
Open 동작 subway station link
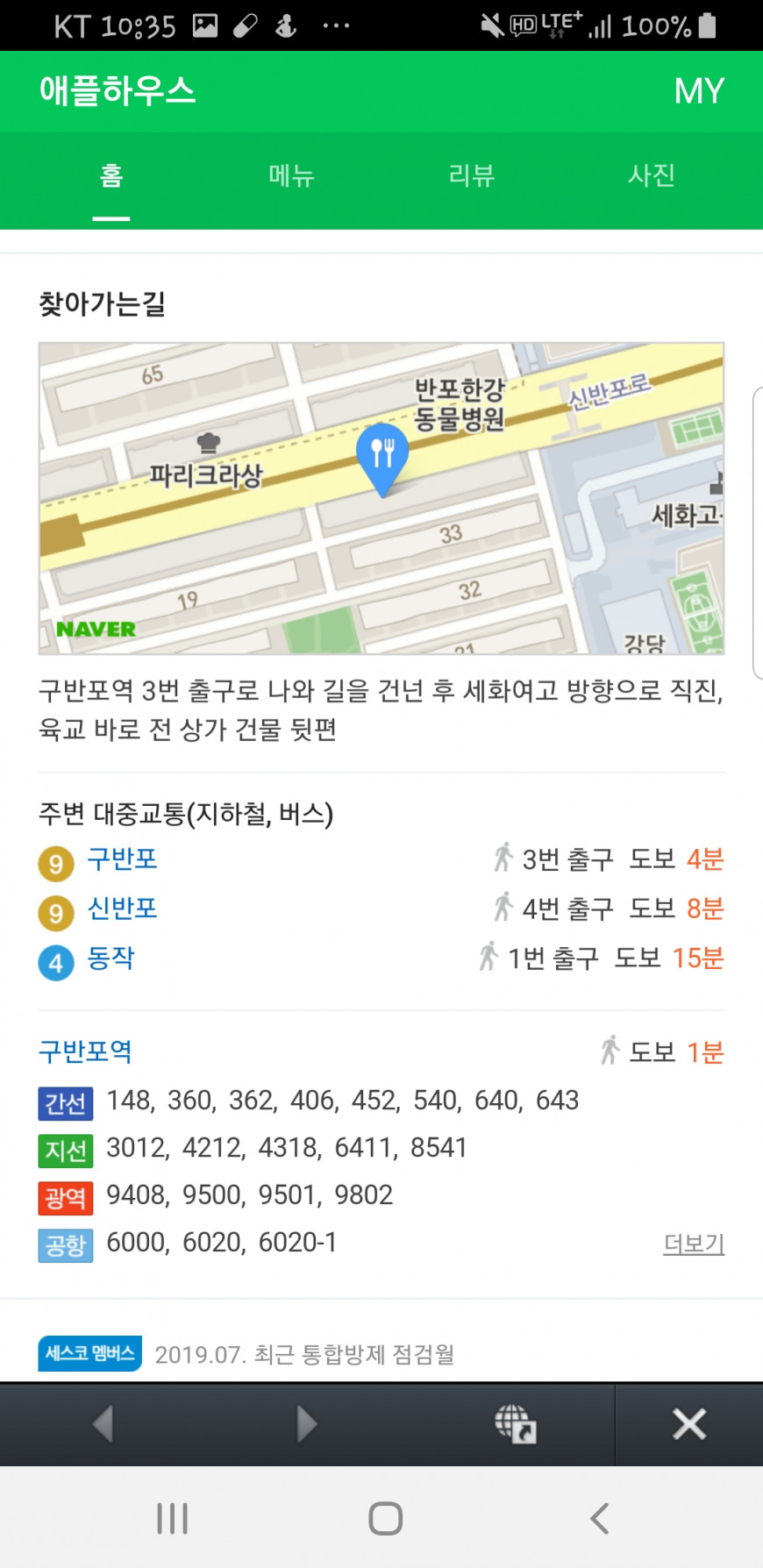[111, 958]
